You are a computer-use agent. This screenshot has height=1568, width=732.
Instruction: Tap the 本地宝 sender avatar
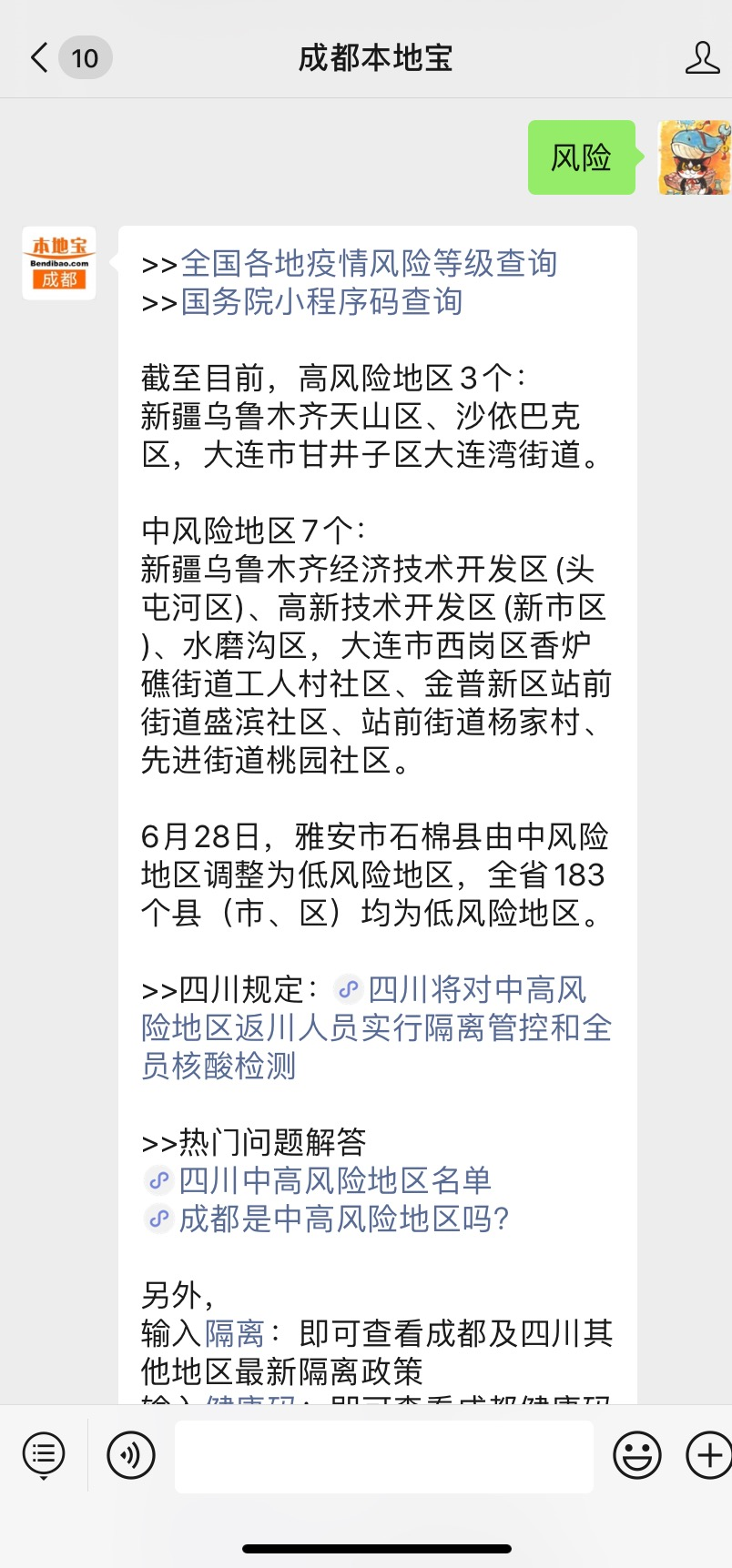click(x=59, y=264)
